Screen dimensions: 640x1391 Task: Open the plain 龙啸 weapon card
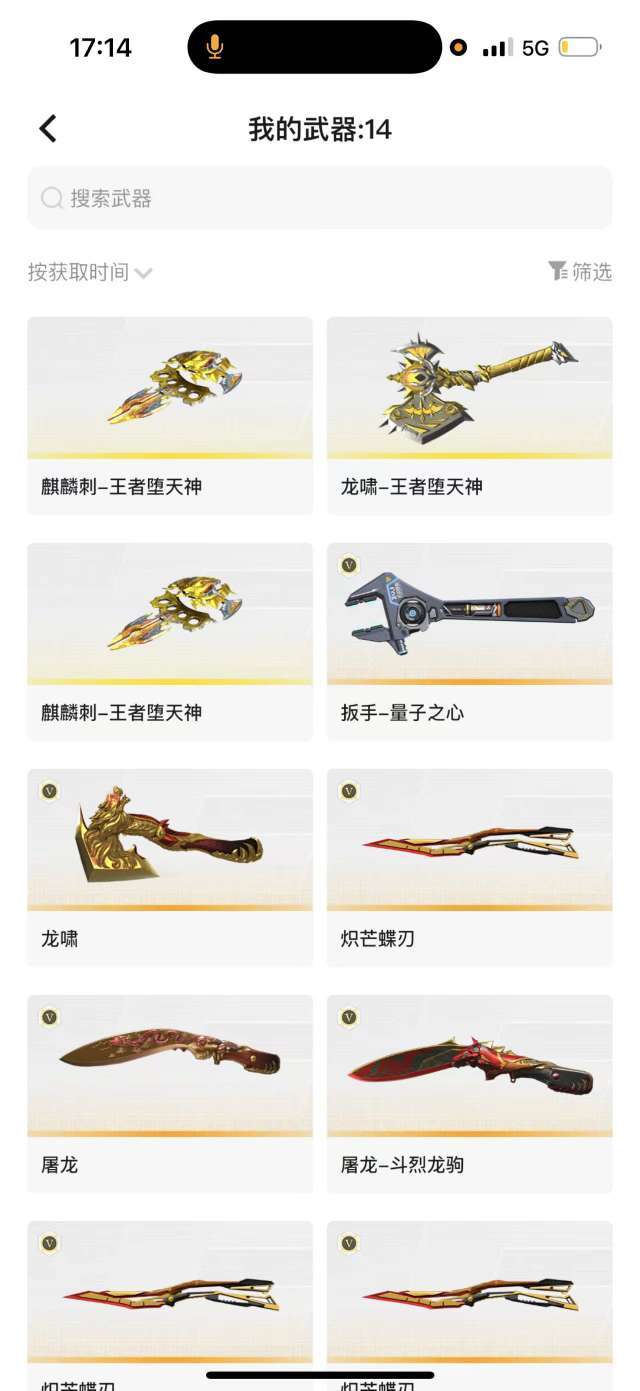click(169, 866)
